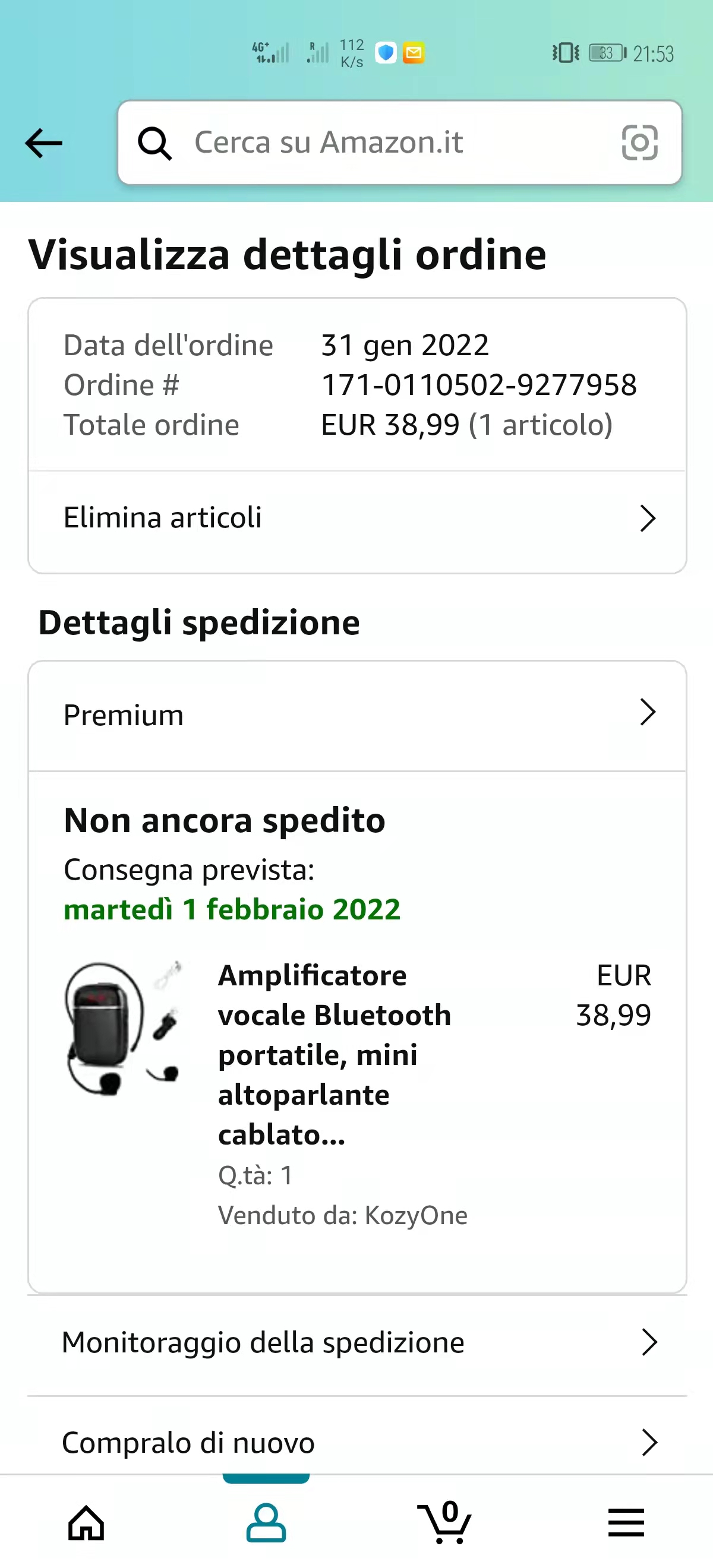The width and height of the screenshot is (713, 1568).
Task: Tap the Cerca su Amazon.it search field
Action: pyautogui.click(x=377, y=143)
